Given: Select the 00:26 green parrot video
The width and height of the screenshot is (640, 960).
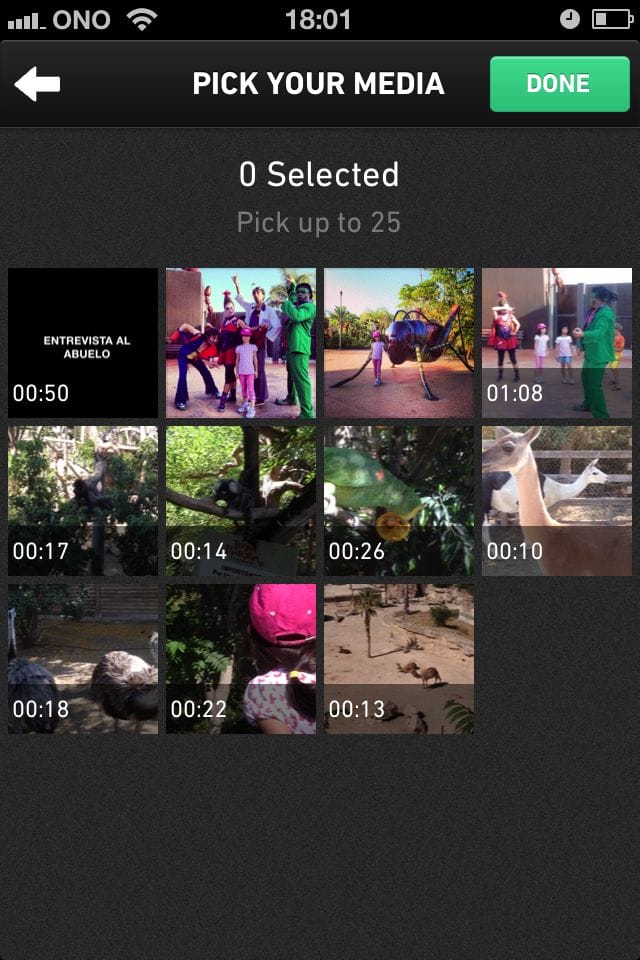Looking at the screenshot, I should click(x=399, y=501).
